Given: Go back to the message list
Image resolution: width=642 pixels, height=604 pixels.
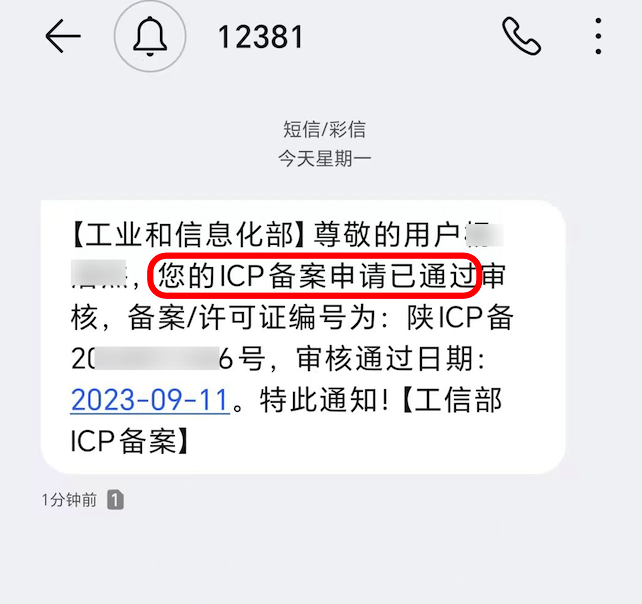Looking at the screenshot, I should click(62, 38).
